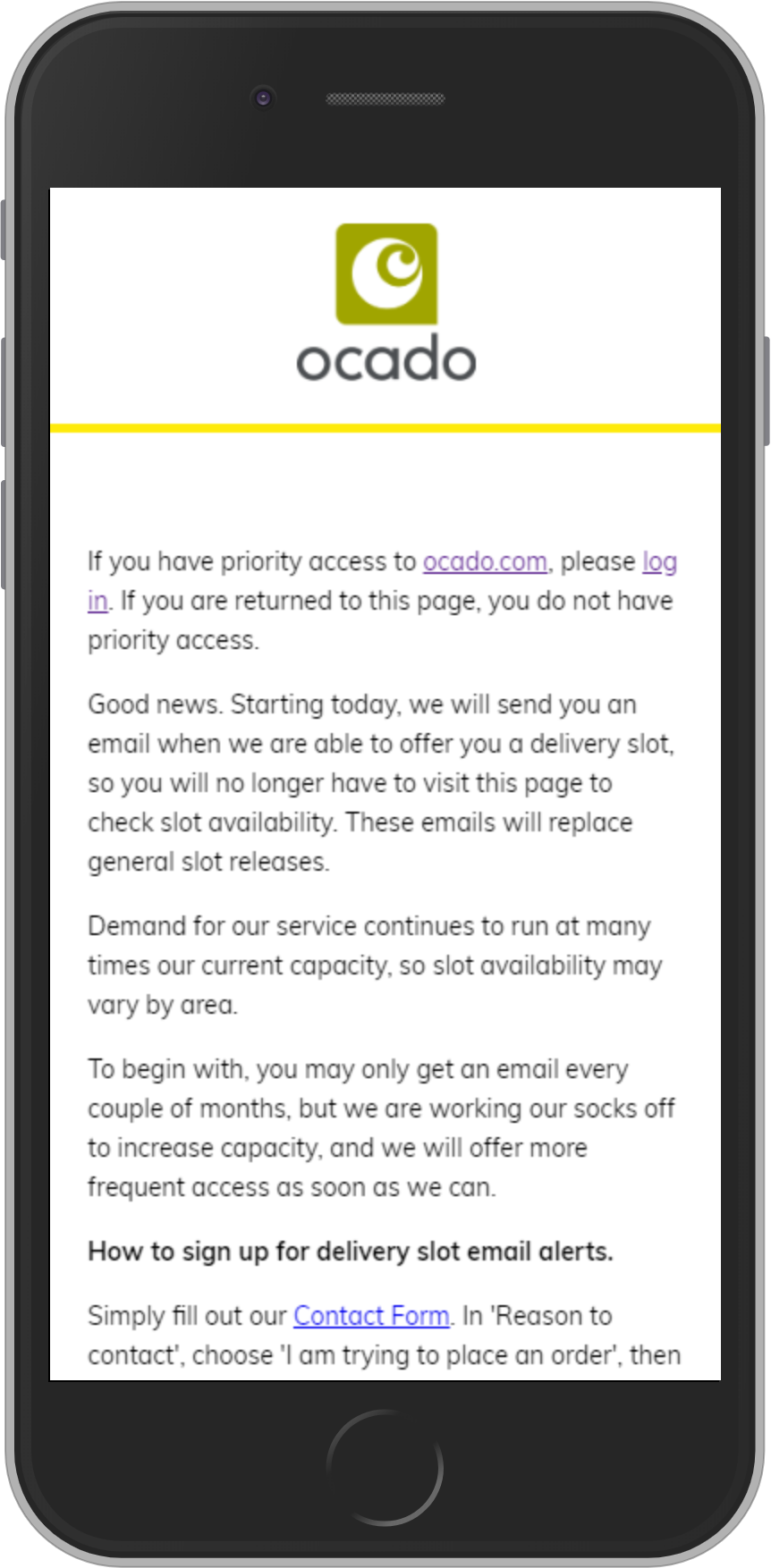Tap the log in link
The width and height of the screenshot is (771, 1568).
659,561
